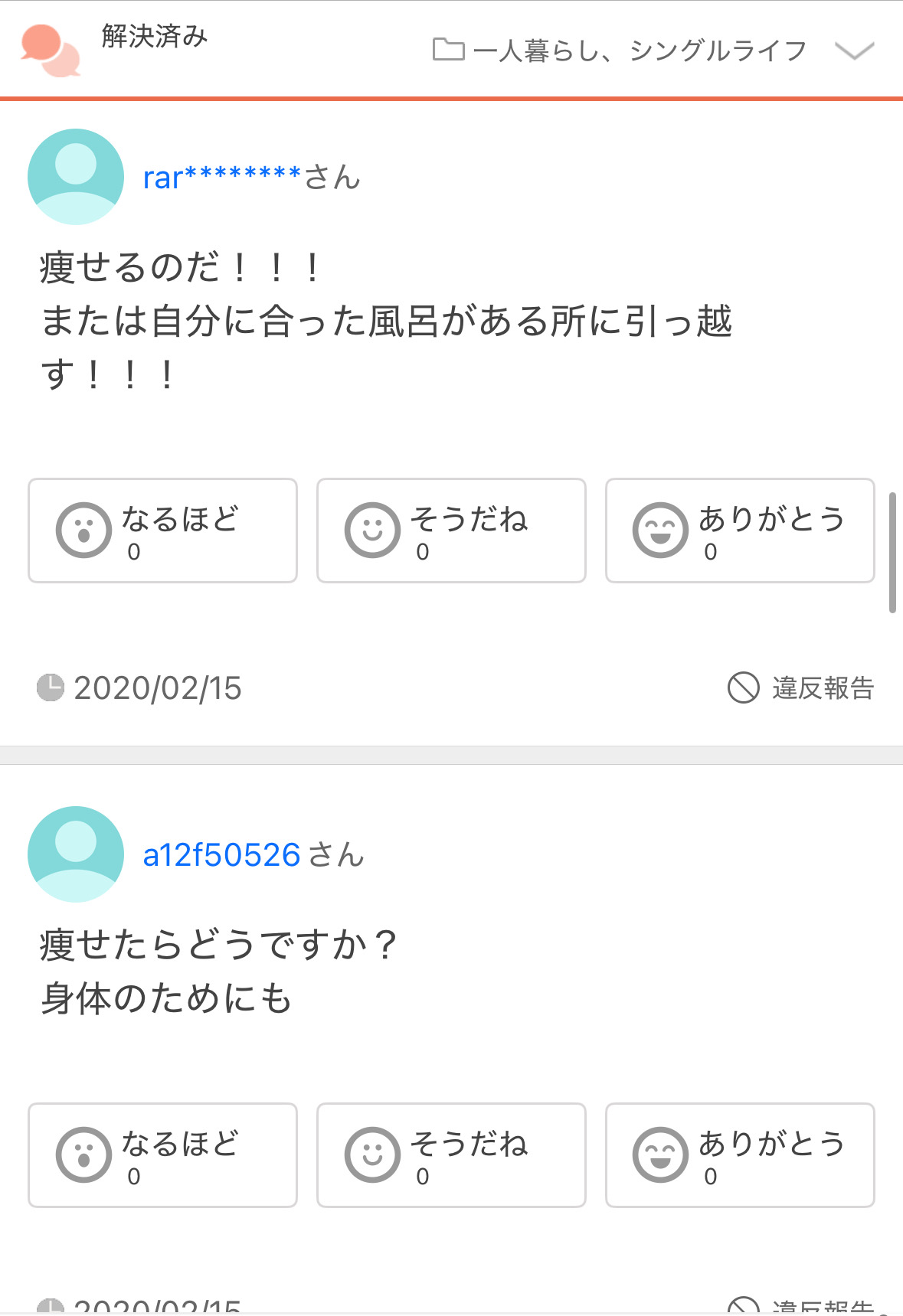Image resolution: width=903 pixels, height=1316 pixels.
Task: Open rar********'s profile
Action: coord(222,178)
